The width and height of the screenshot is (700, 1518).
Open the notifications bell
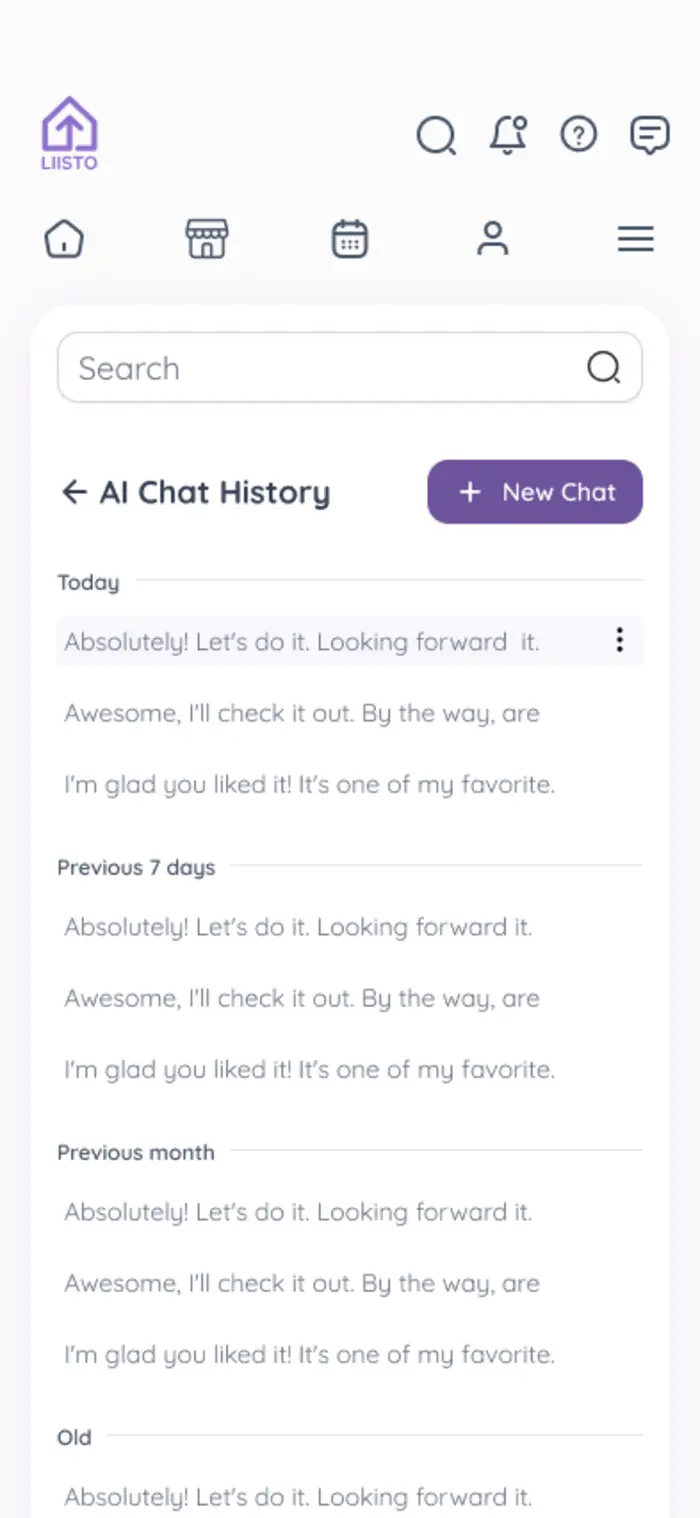pos(508,135)
